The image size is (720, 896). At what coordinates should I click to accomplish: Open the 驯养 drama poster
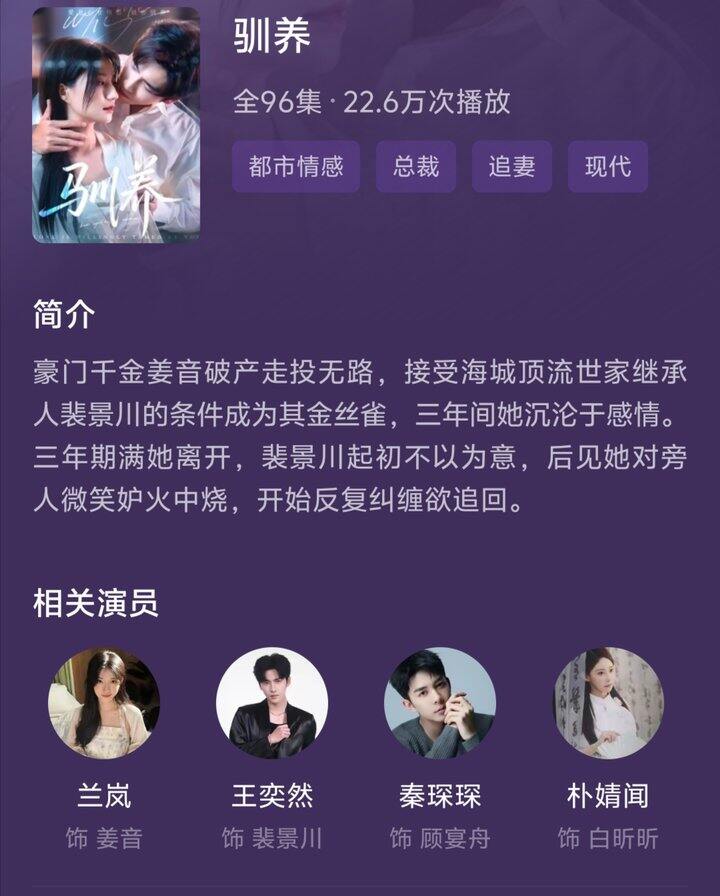116,125
